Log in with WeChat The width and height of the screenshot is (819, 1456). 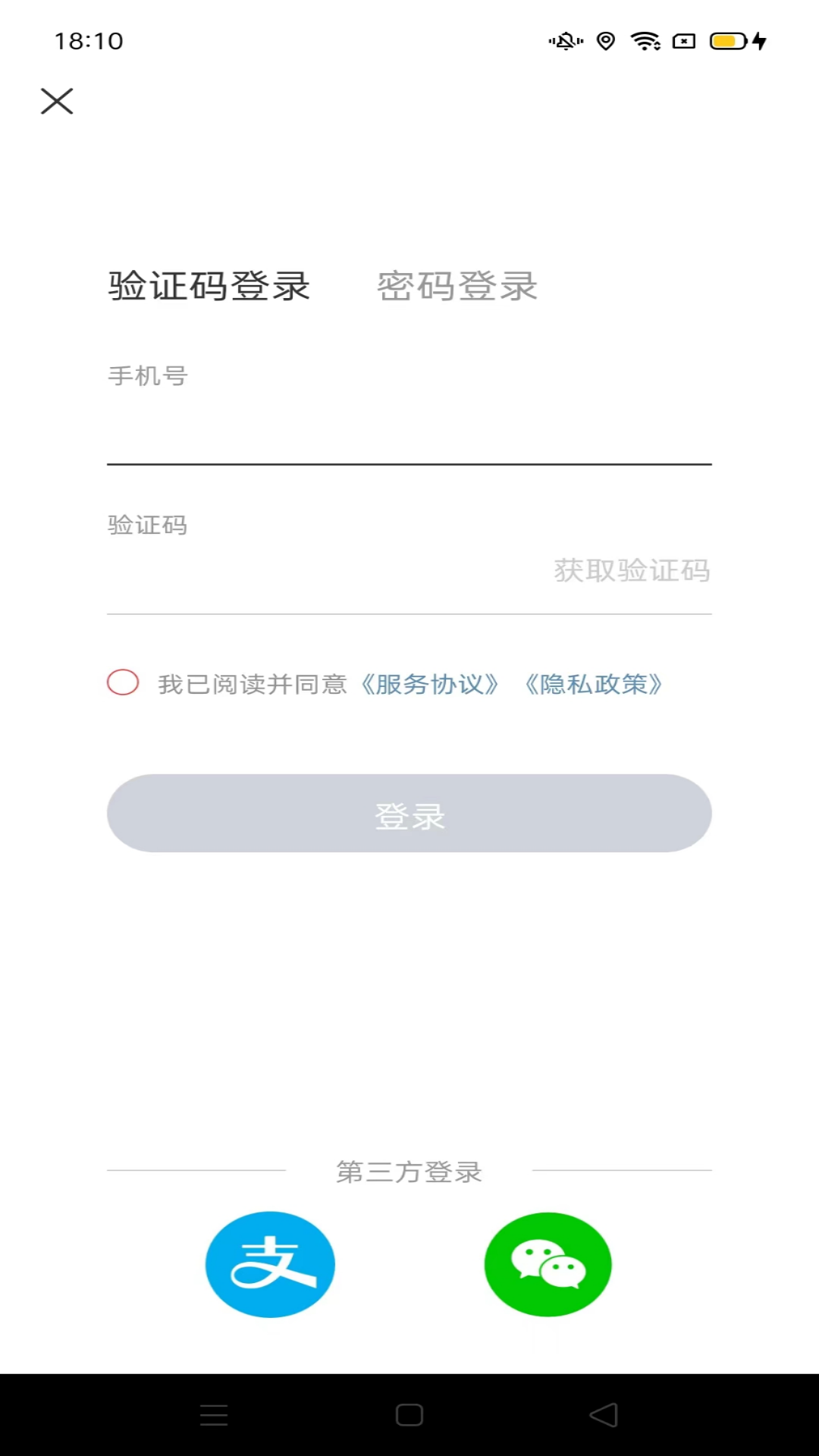tap(548, 1263)
